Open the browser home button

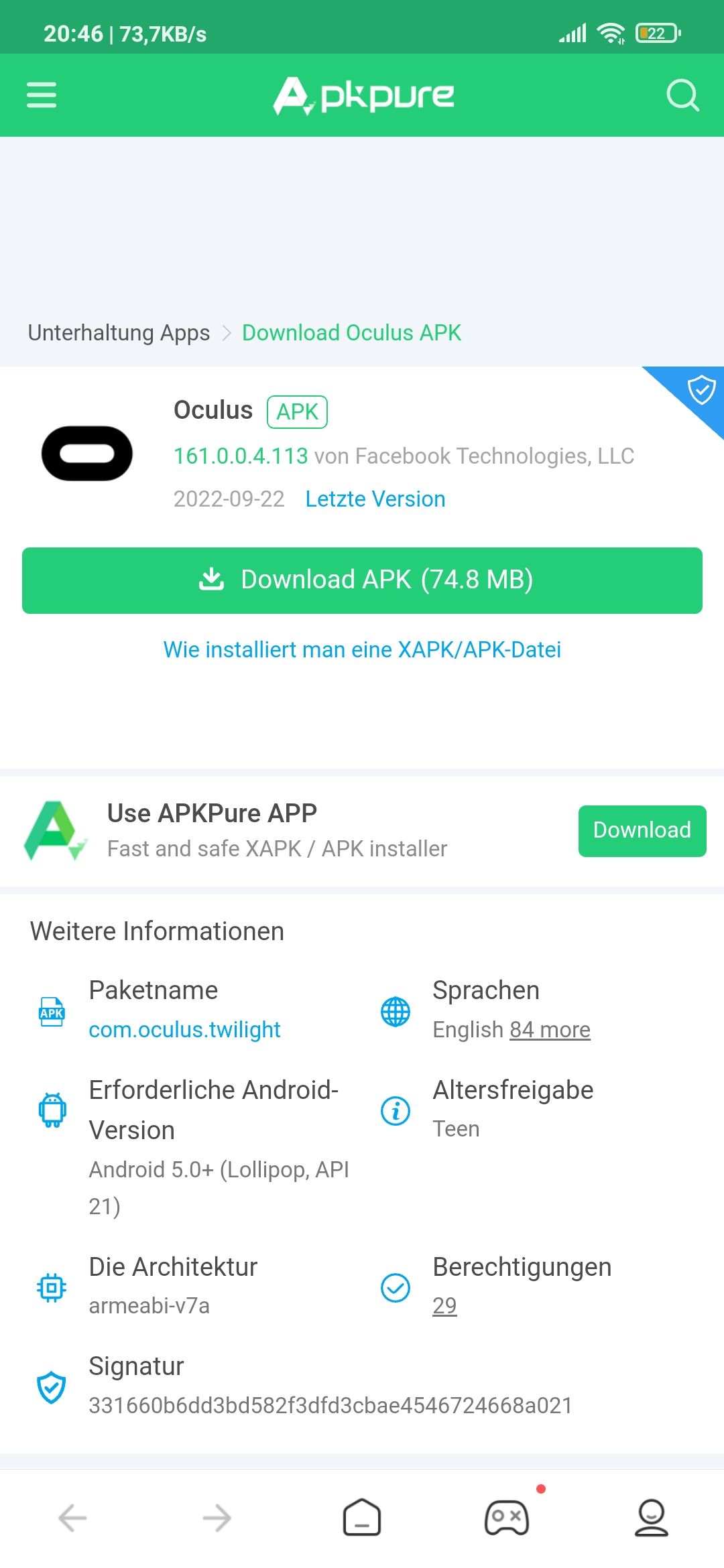coord(362,1517)
